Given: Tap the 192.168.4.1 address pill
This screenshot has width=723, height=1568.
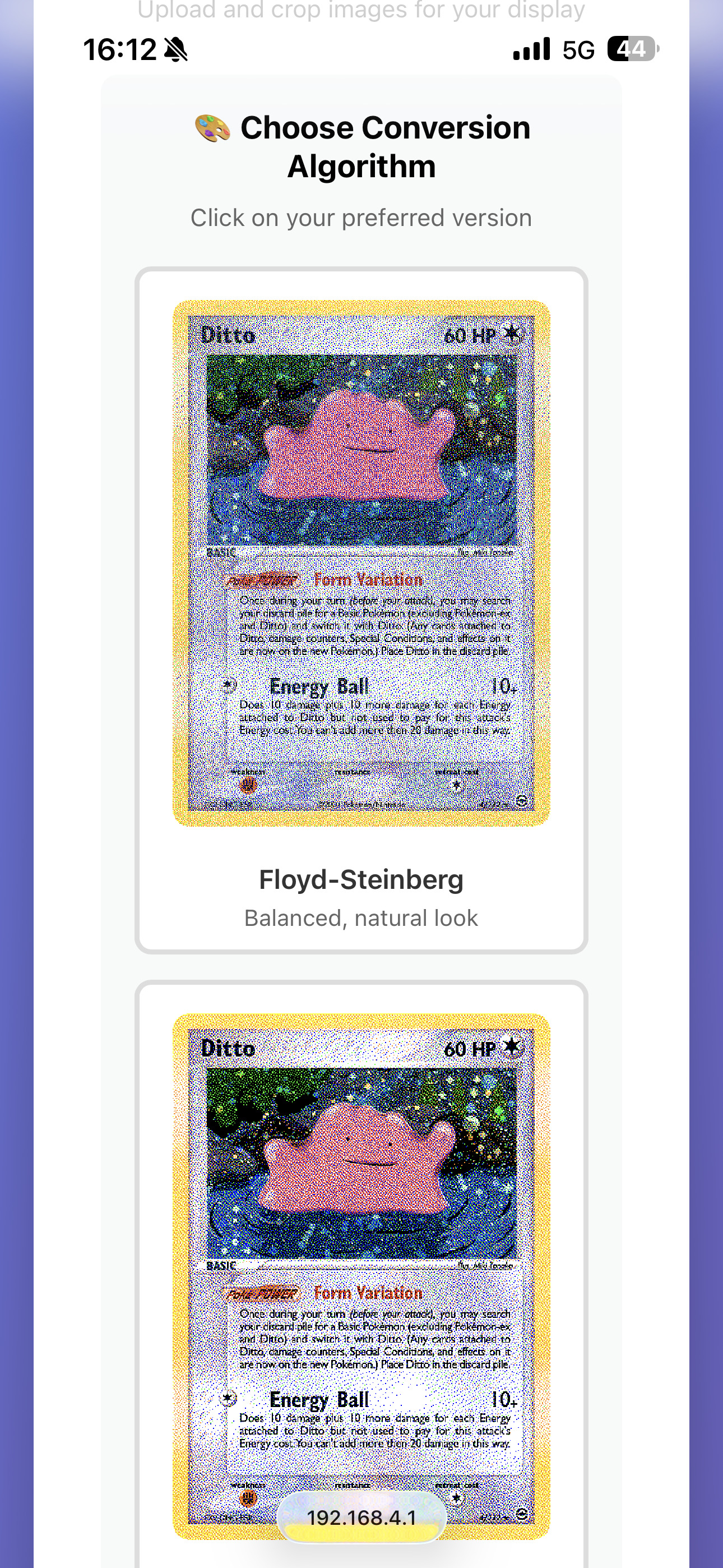Looking at the screenshot, I should pos(361,1518).
